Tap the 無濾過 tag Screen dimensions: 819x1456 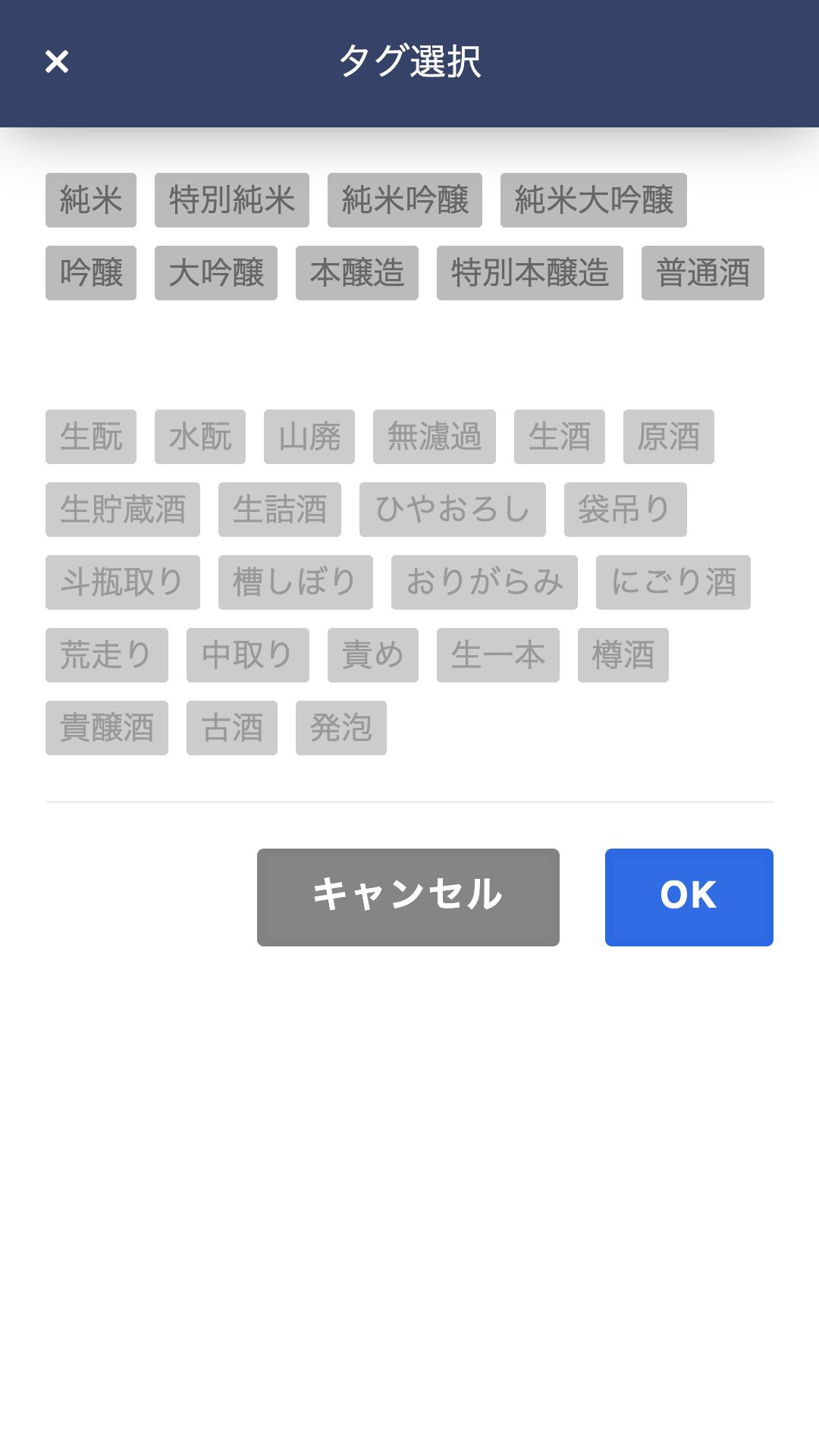(435, 437)
